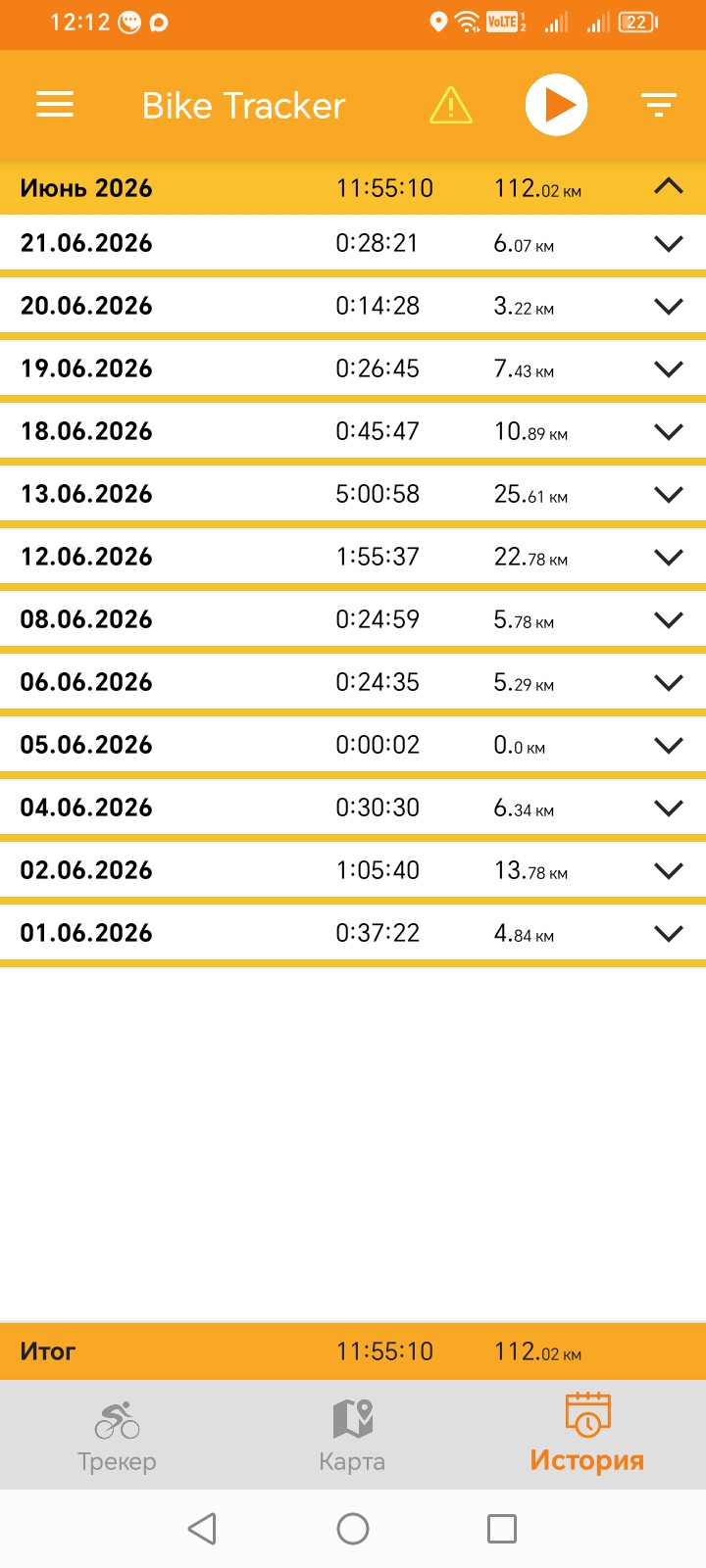This screenshot has height=1568, width=706.
Task: Expand the 12.06.2026 ride entry
Action: [668, 557]
